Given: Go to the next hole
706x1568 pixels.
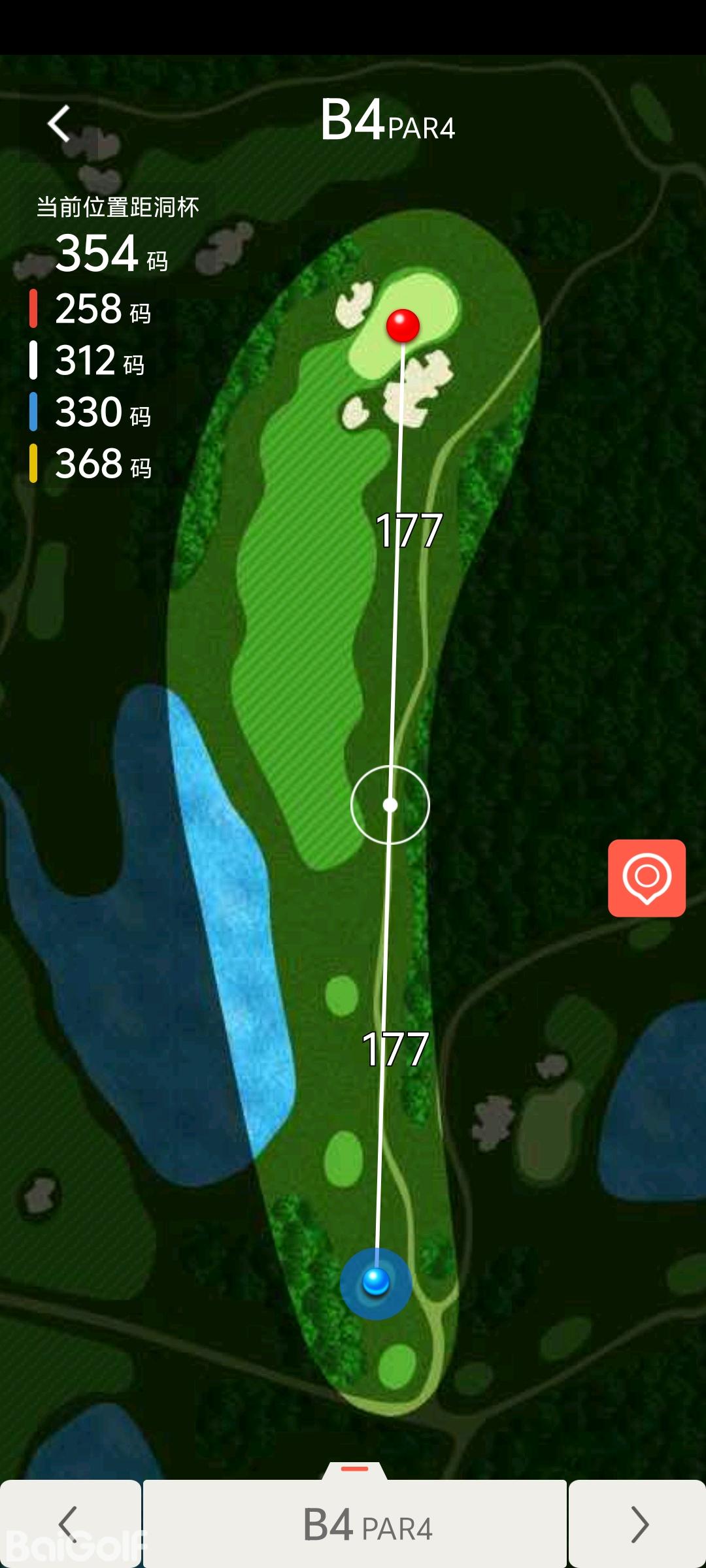Looking at the screenshot, I should (638, 1524).
